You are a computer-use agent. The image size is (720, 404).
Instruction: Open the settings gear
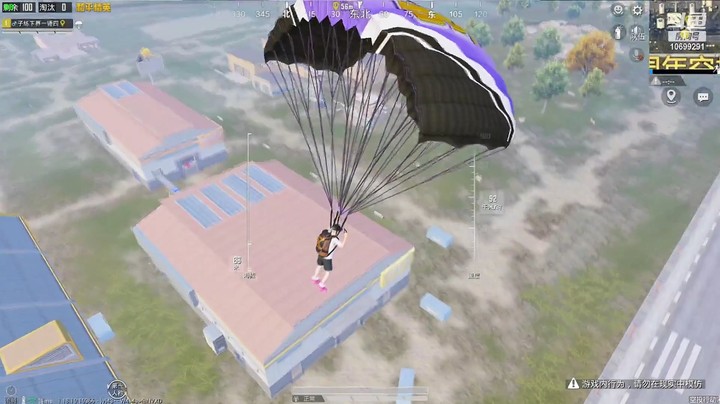[637, 10]
